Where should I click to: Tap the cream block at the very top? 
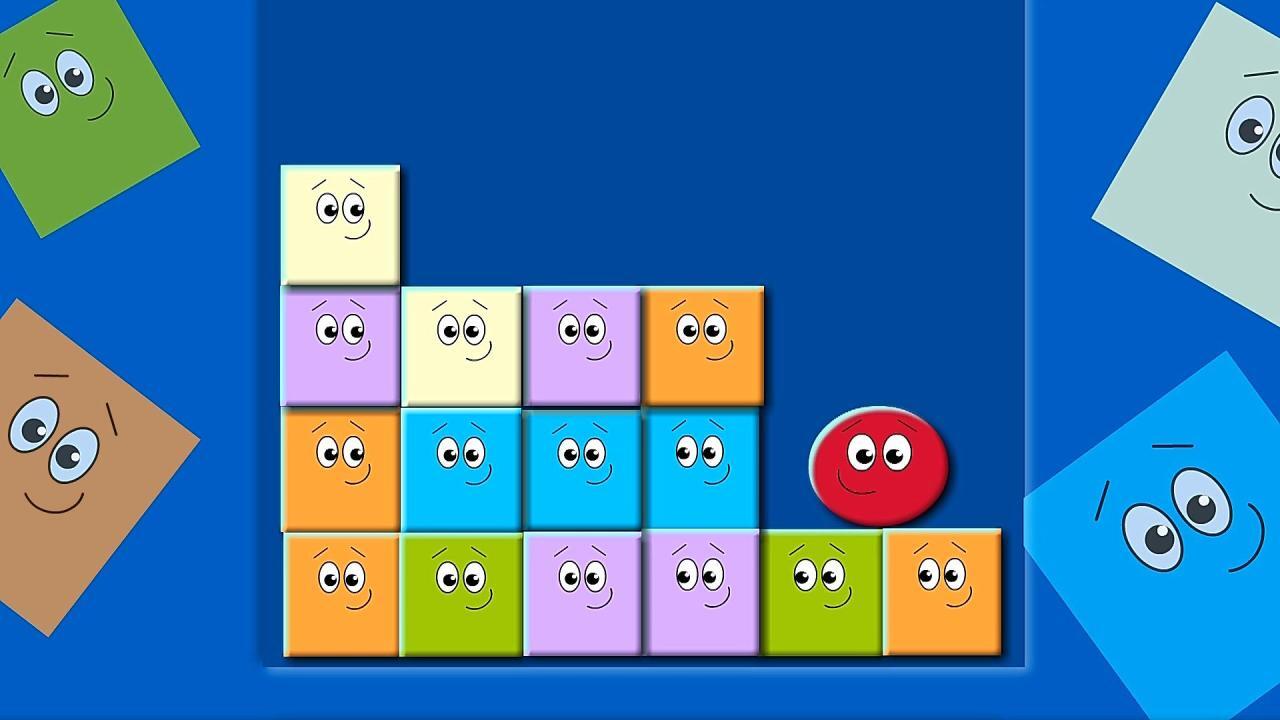(340, 225)
